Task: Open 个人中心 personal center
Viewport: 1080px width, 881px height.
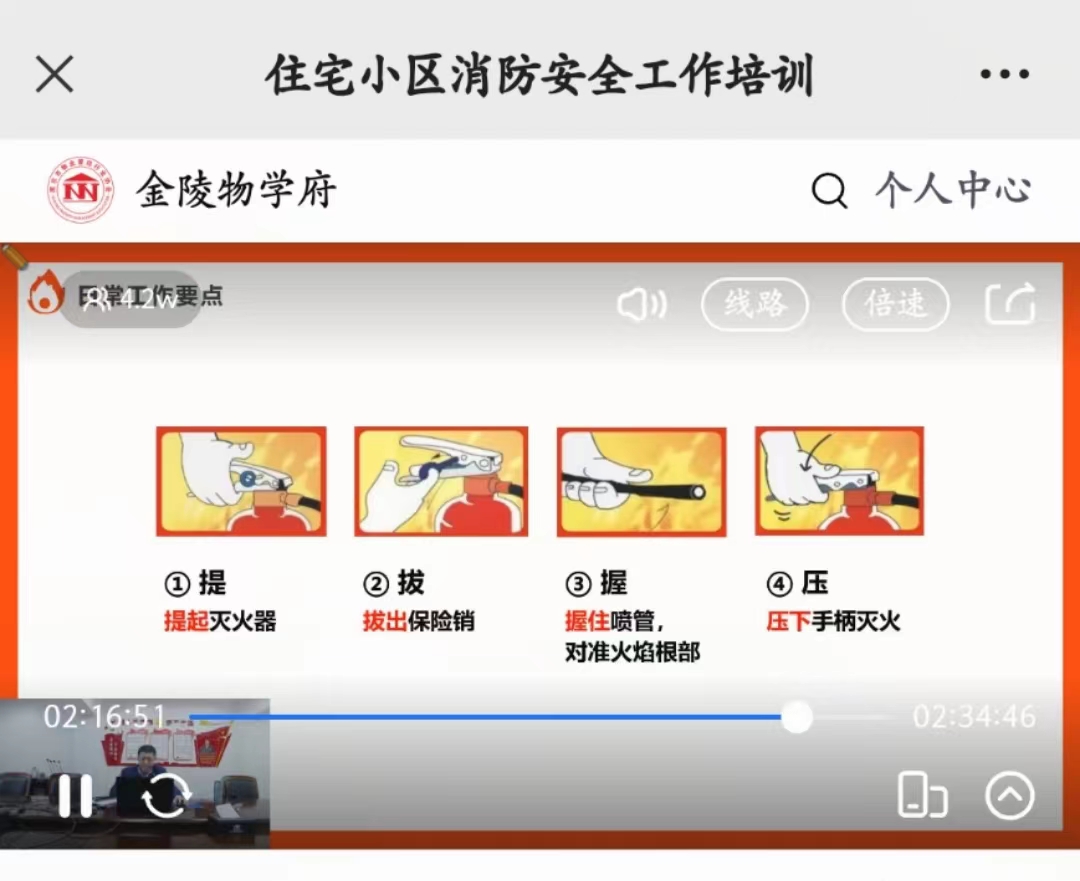Action: [953, 189]
